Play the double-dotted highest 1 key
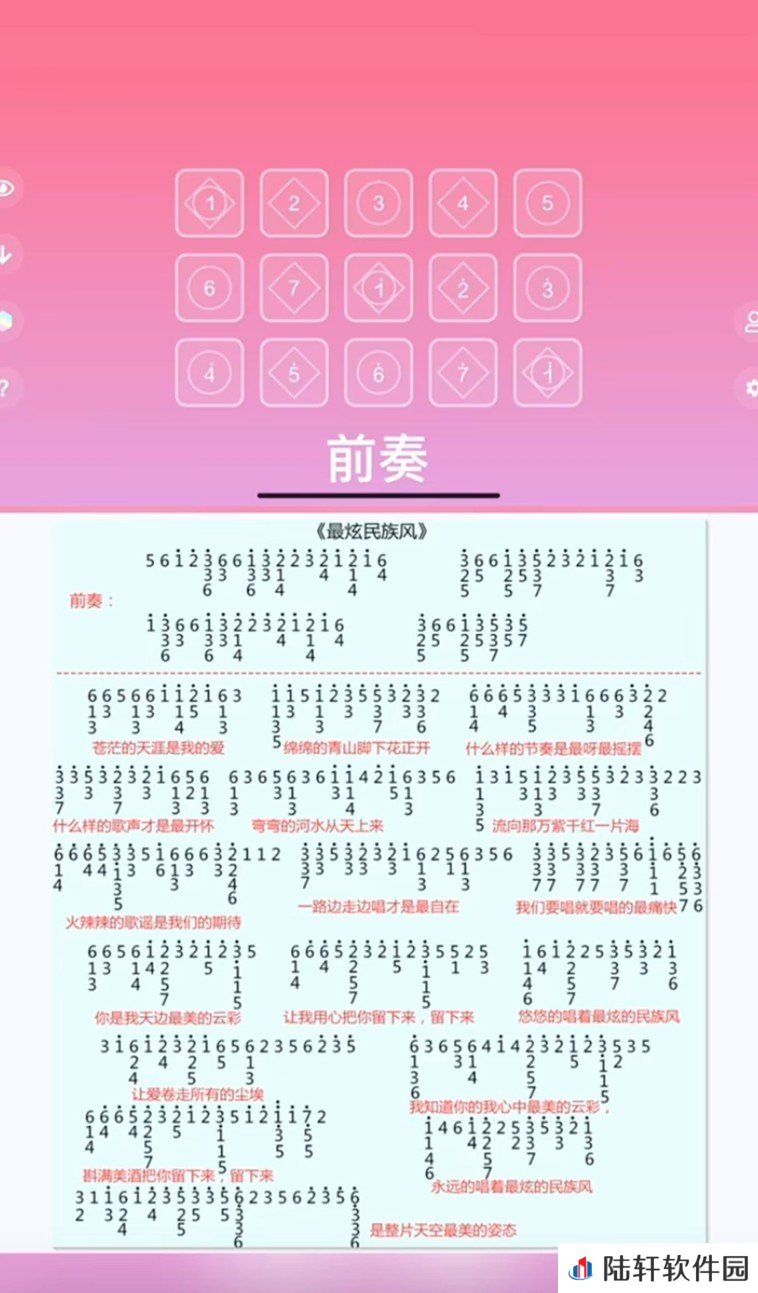The width and height of the screenshot is (758, 1293). [x=548, y=373]
